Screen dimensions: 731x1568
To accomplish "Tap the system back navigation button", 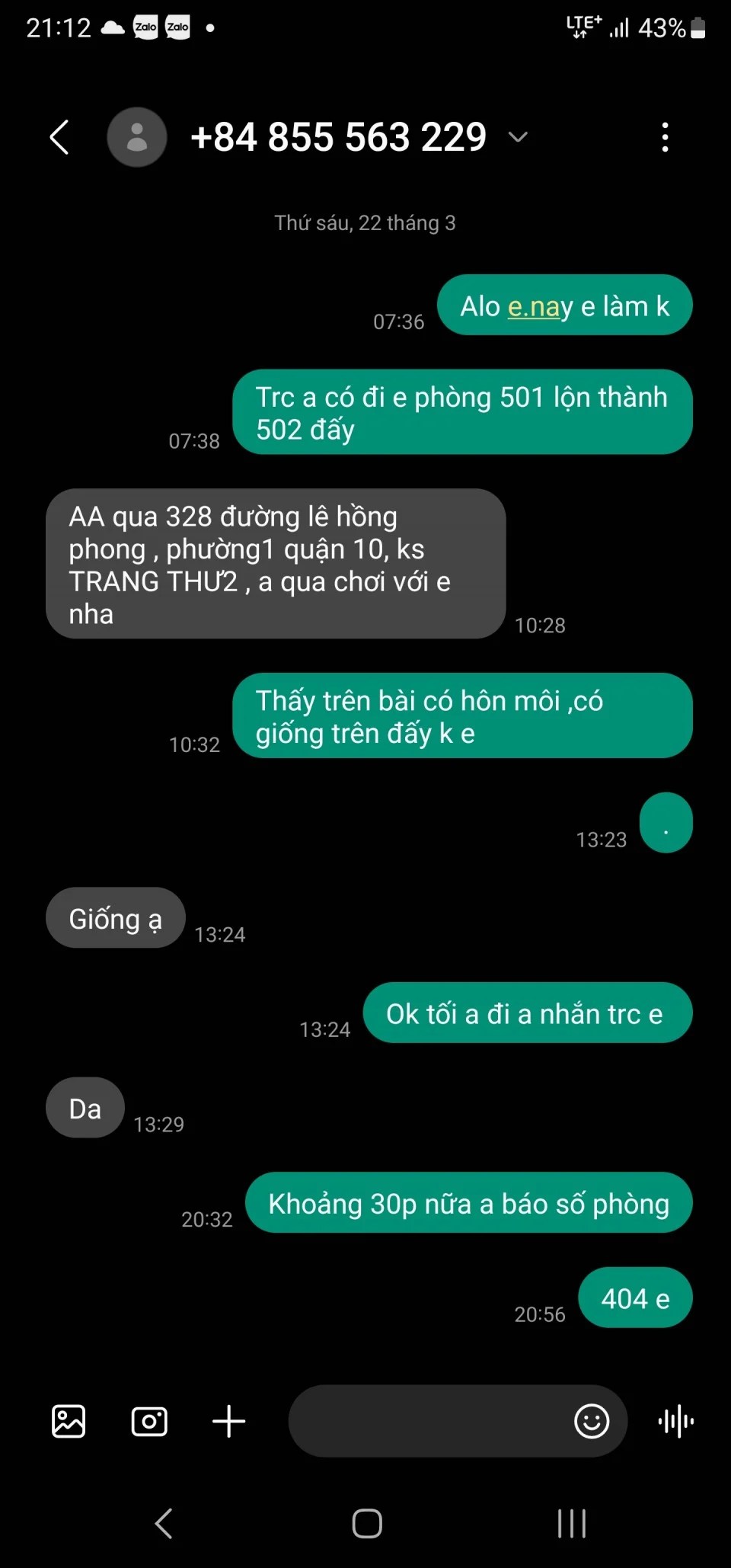I will [x=164, y=1524].
